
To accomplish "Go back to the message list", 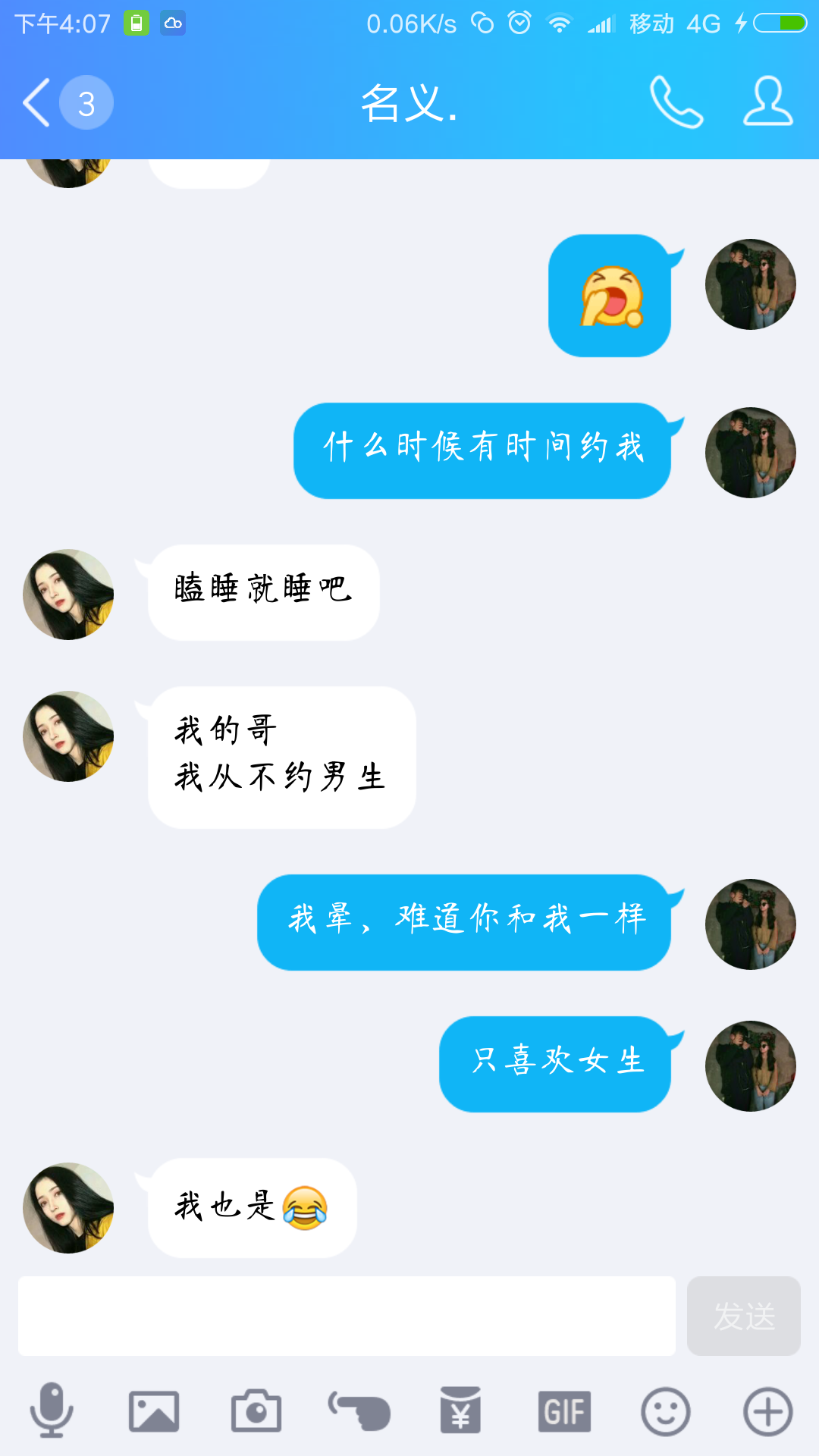I will point(38,102).
